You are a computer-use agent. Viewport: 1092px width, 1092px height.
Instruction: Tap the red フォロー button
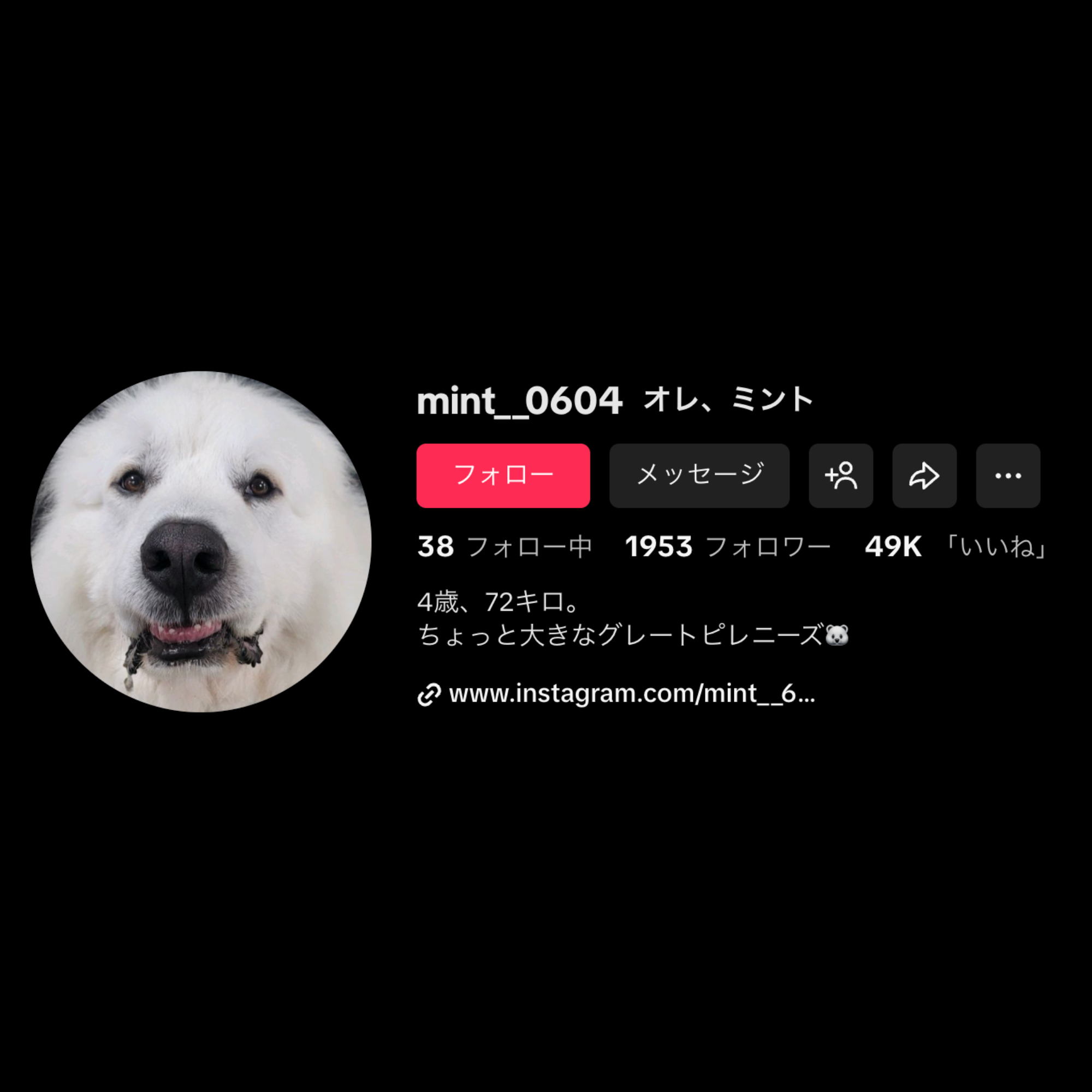tap(503, 476)
